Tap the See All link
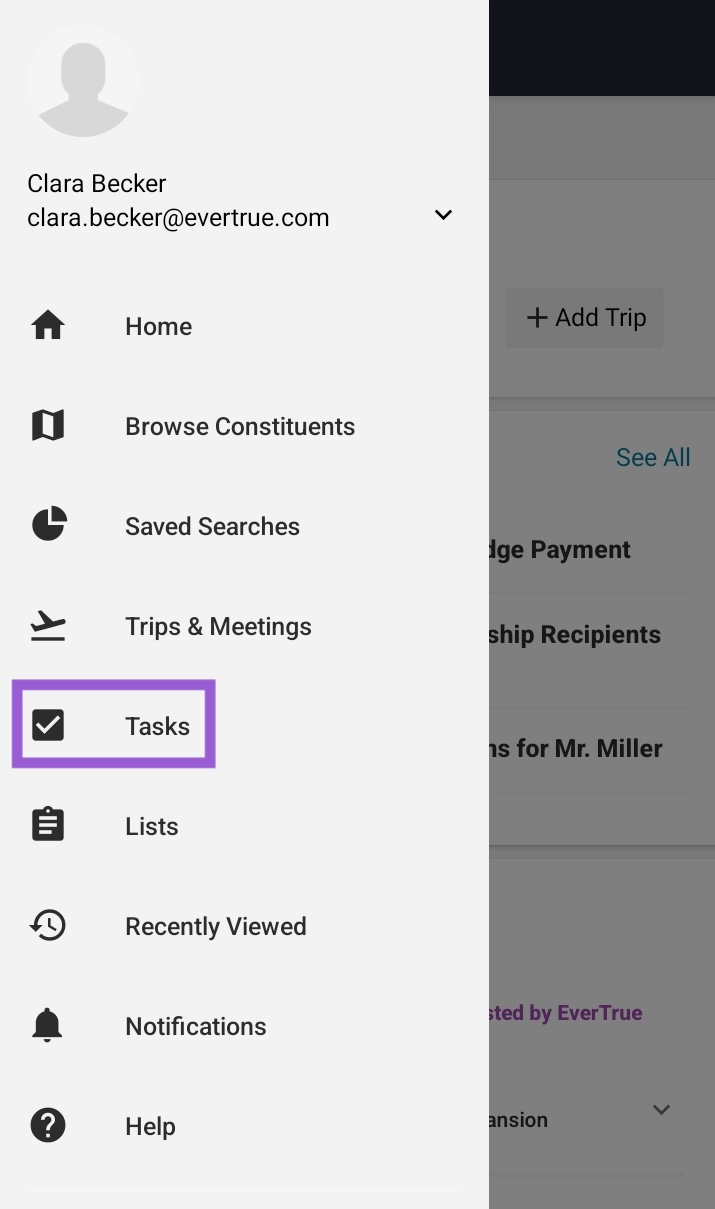715x1209 pixels. click(x=653, y=457)
